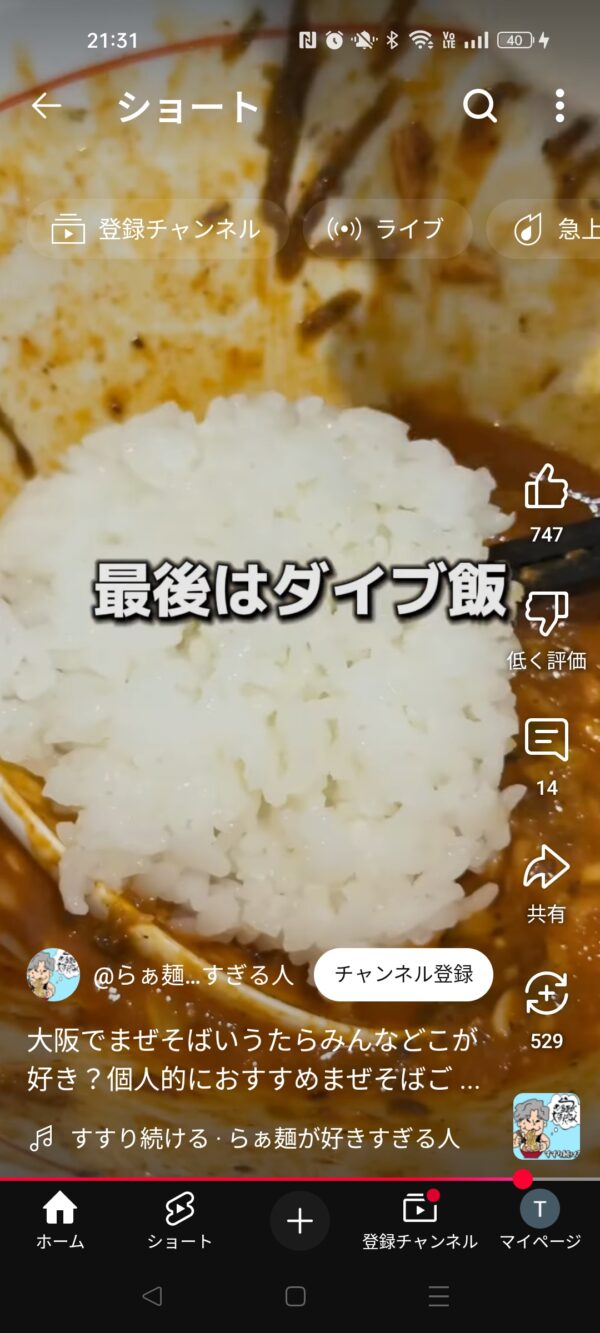The width and height of the screenshot is (600, 1333).
Task: Open the 登録チャンネル bottom tab
Action: click(x=420, y=1220)
